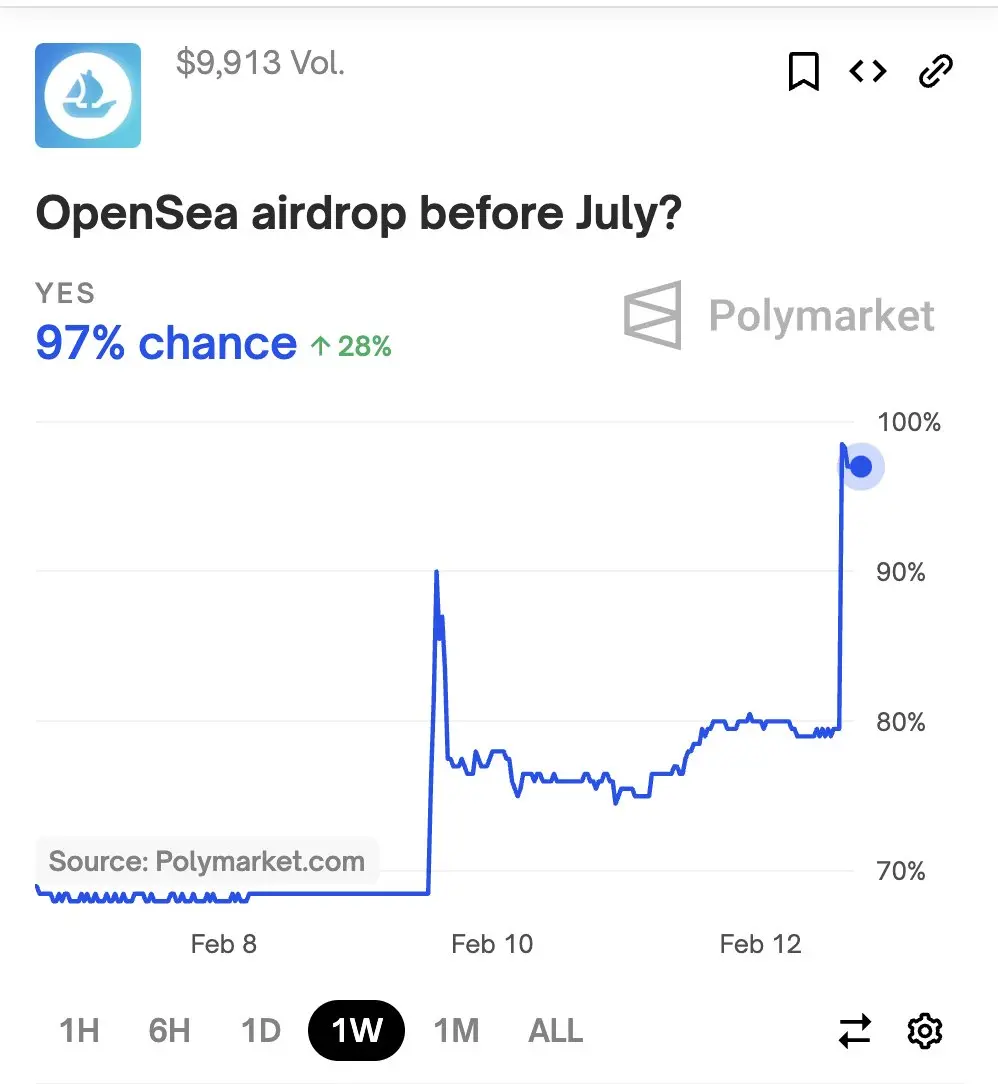Image resolution: width=998 pixels, height=1084 pixels.
Task: Toggle the 1M chart period
Action: [456, 1031]
